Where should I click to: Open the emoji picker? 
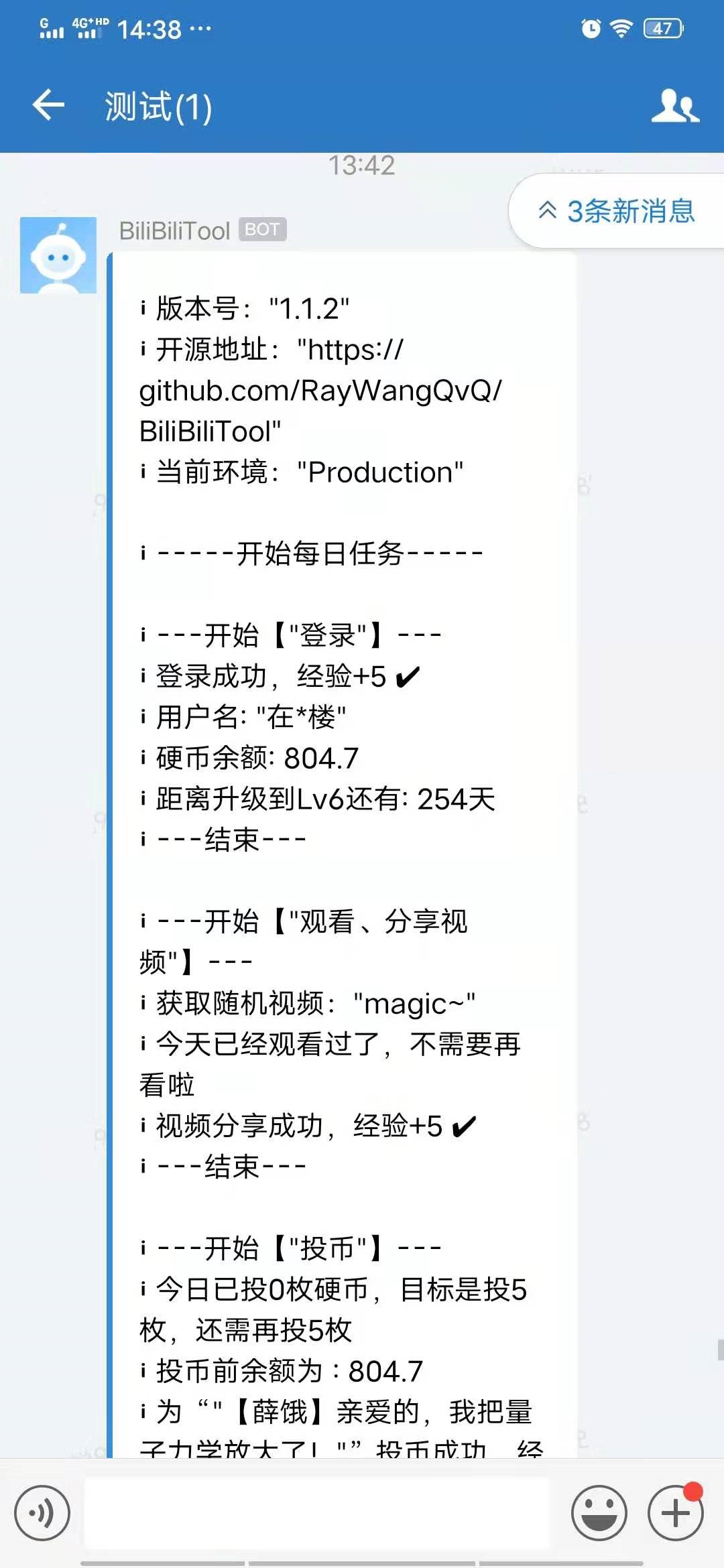pos(599,1512)
